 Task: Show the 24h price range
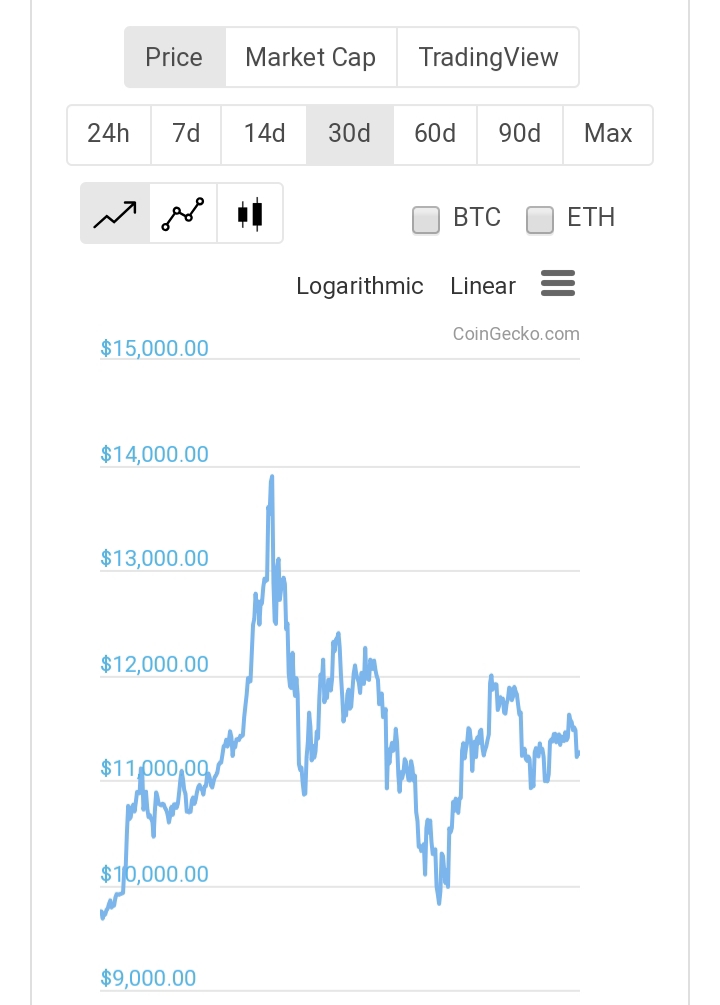click(x=108, y=134)
